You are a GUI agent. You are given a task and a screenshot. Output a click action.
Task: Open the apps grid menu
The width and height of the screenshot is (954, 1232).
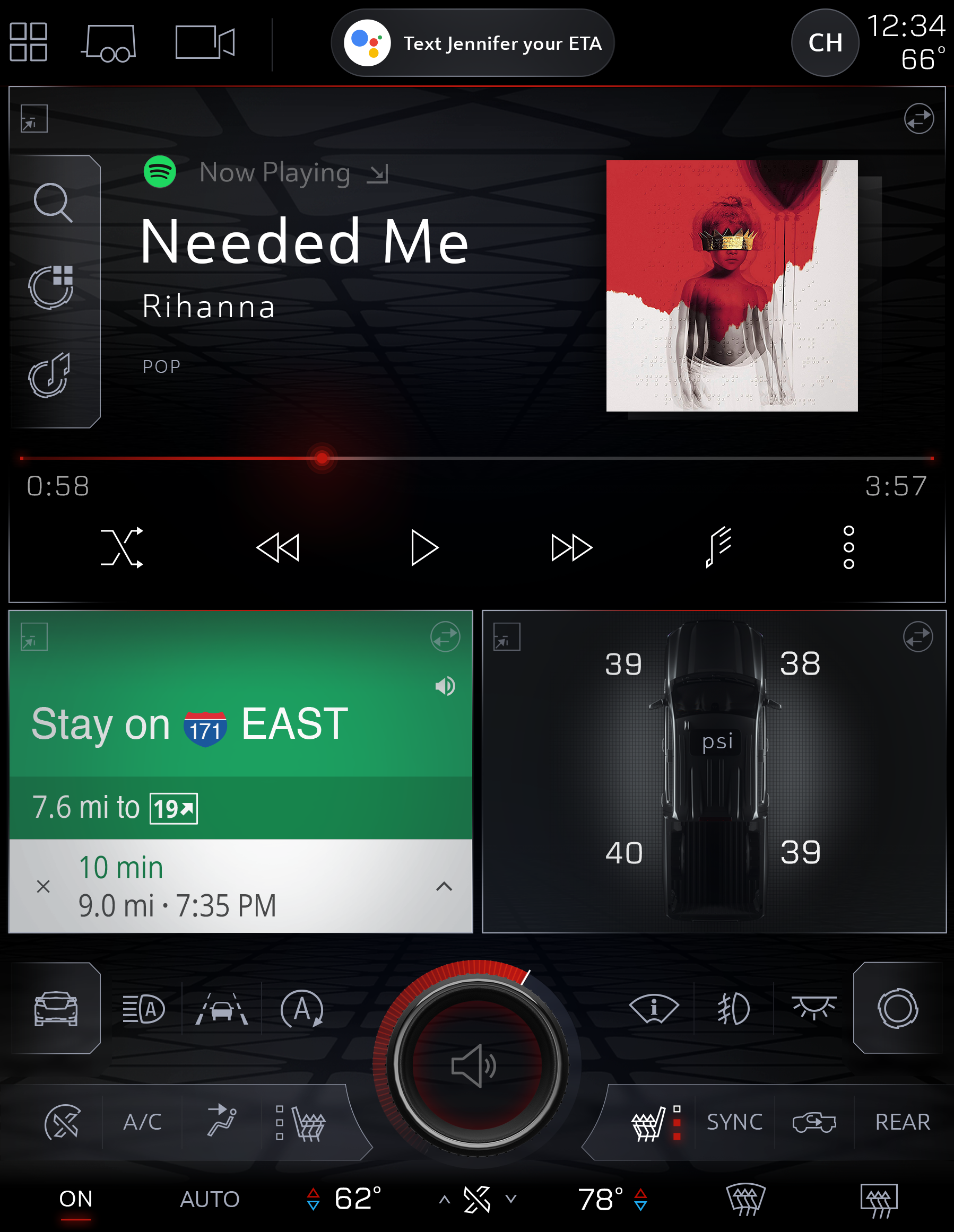click(28, 42)
